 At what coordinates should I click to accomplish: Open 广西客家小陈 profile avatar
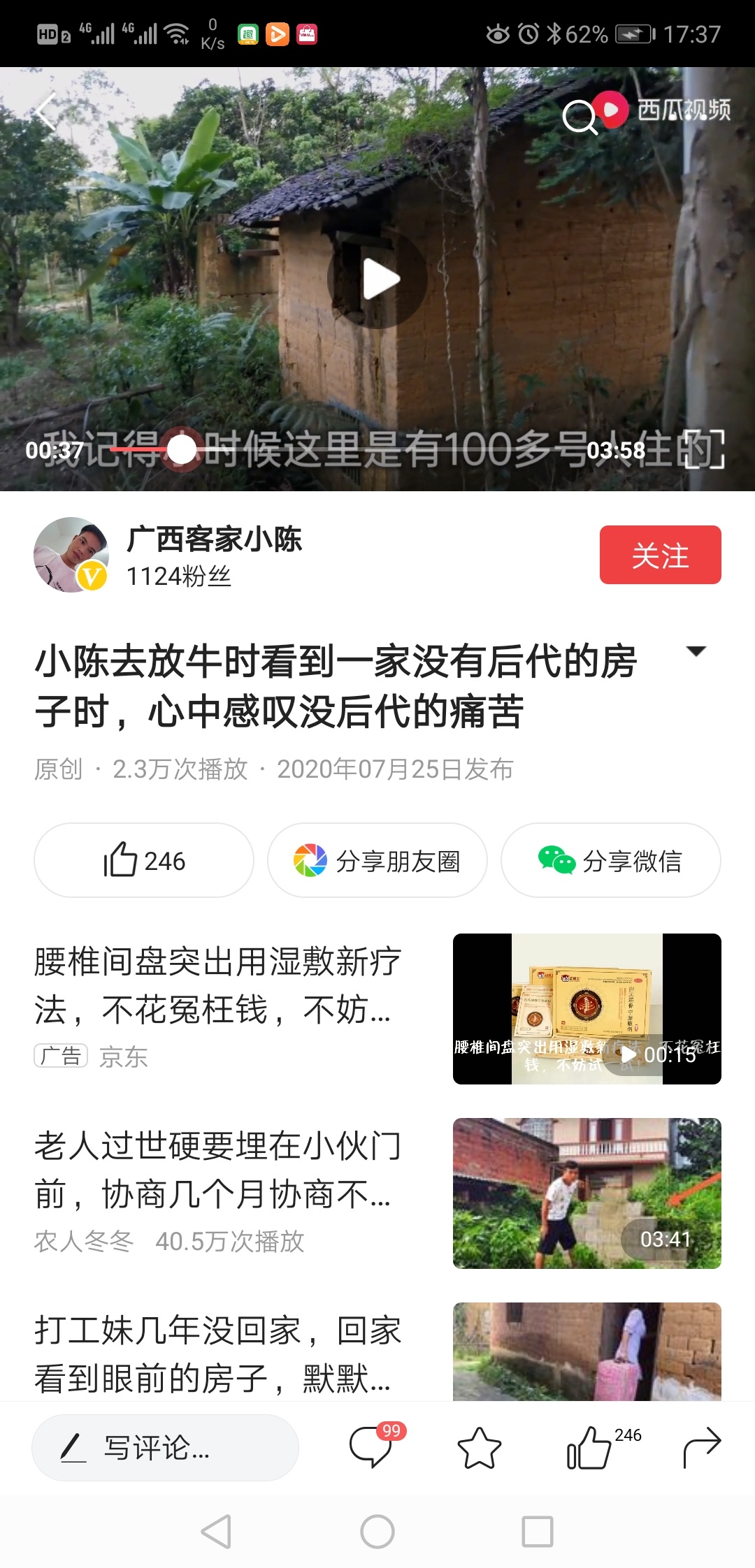click(x=71, y=555)
